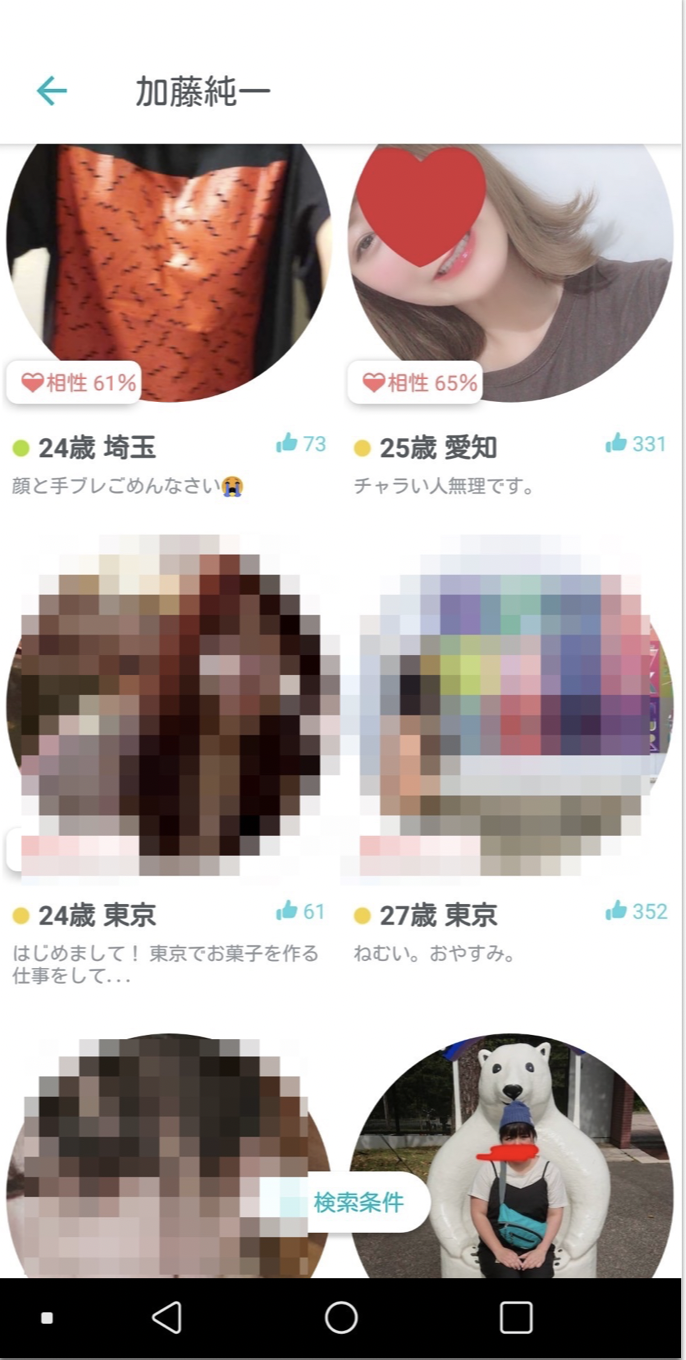The height and width of the screenshot is (1360, 686).
Task: Like the 27歳 東京 profile with 352 likes
Action: click(x=636, y=911)
